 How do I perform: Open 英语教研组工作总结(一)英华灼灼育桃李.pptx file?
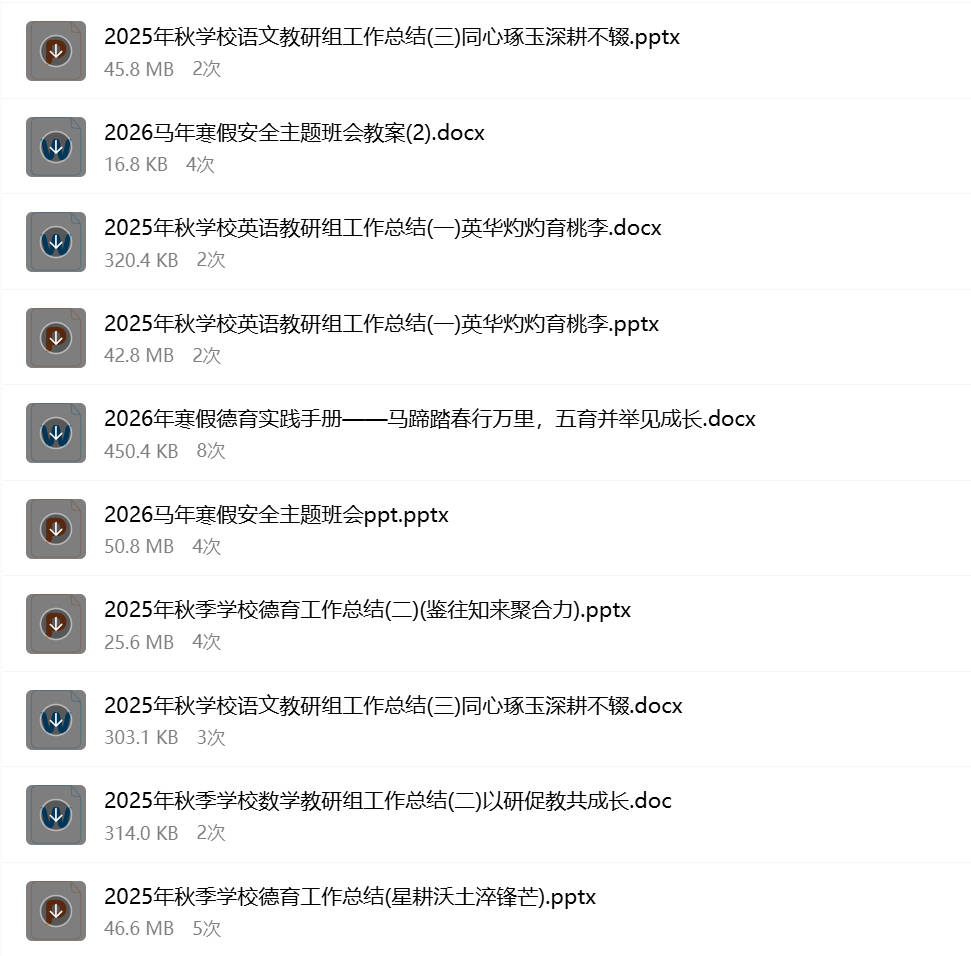click(x=381, y=324)
